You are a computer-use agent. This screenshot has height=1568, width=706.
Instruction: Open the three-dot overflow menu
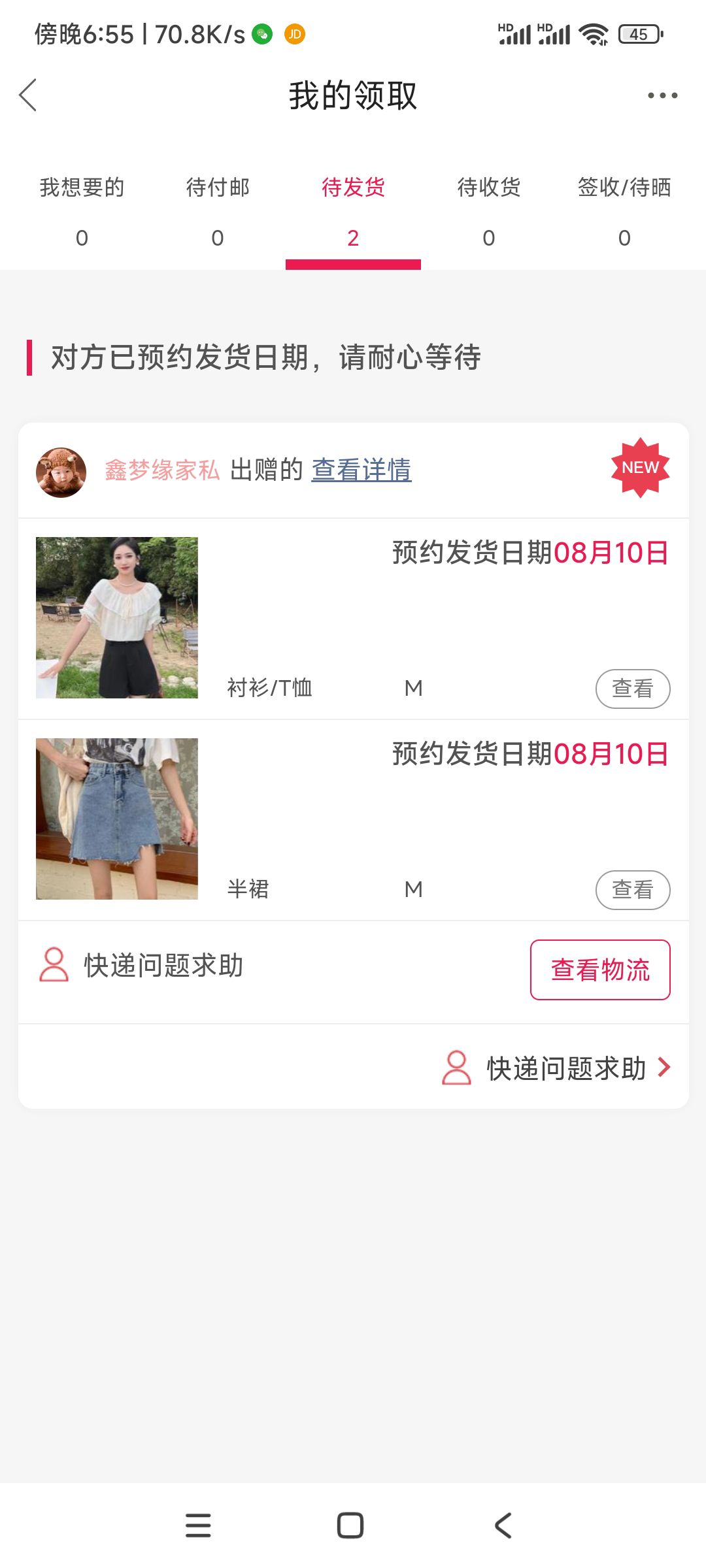(x=662, y=95)
